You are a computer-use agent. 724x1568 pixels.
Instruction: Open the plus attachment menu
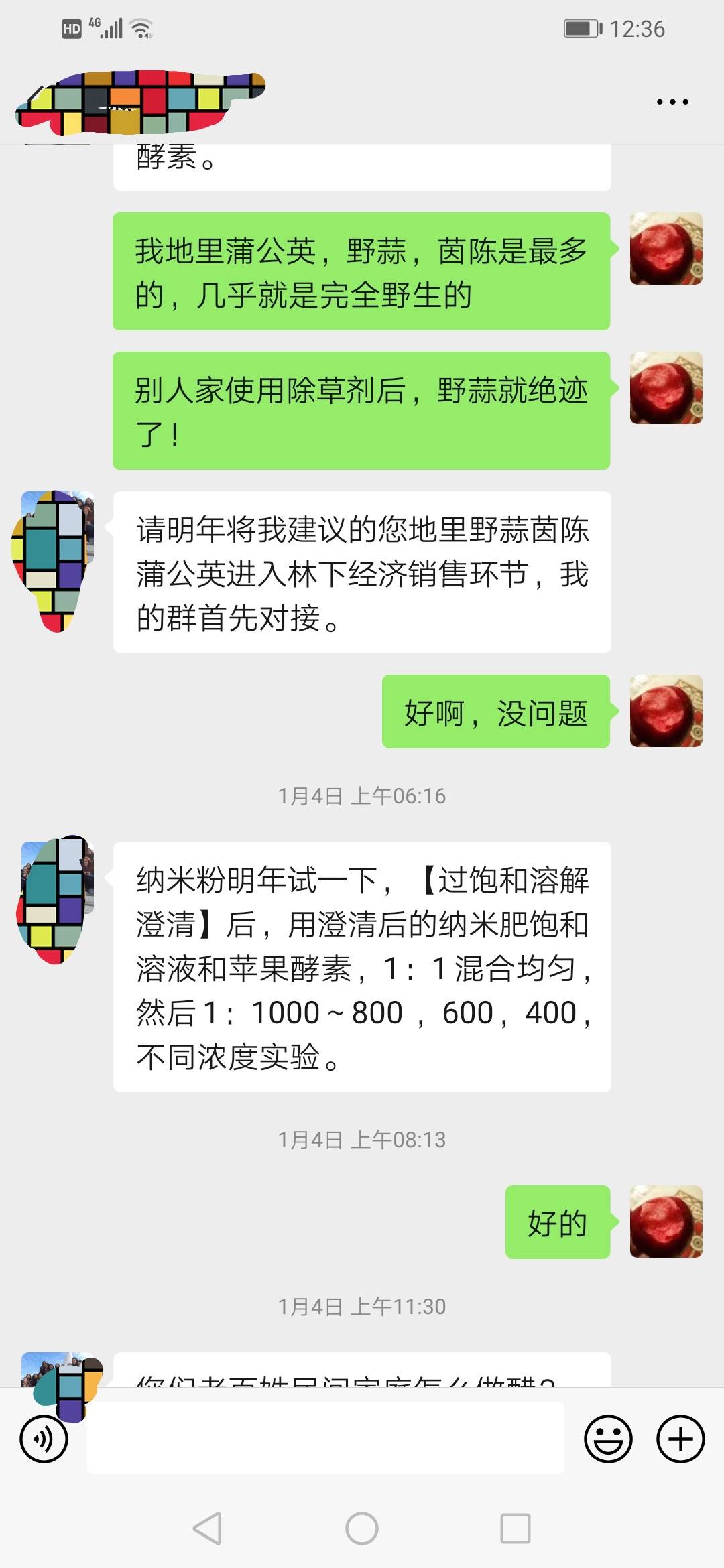(x=680, y=1439)
